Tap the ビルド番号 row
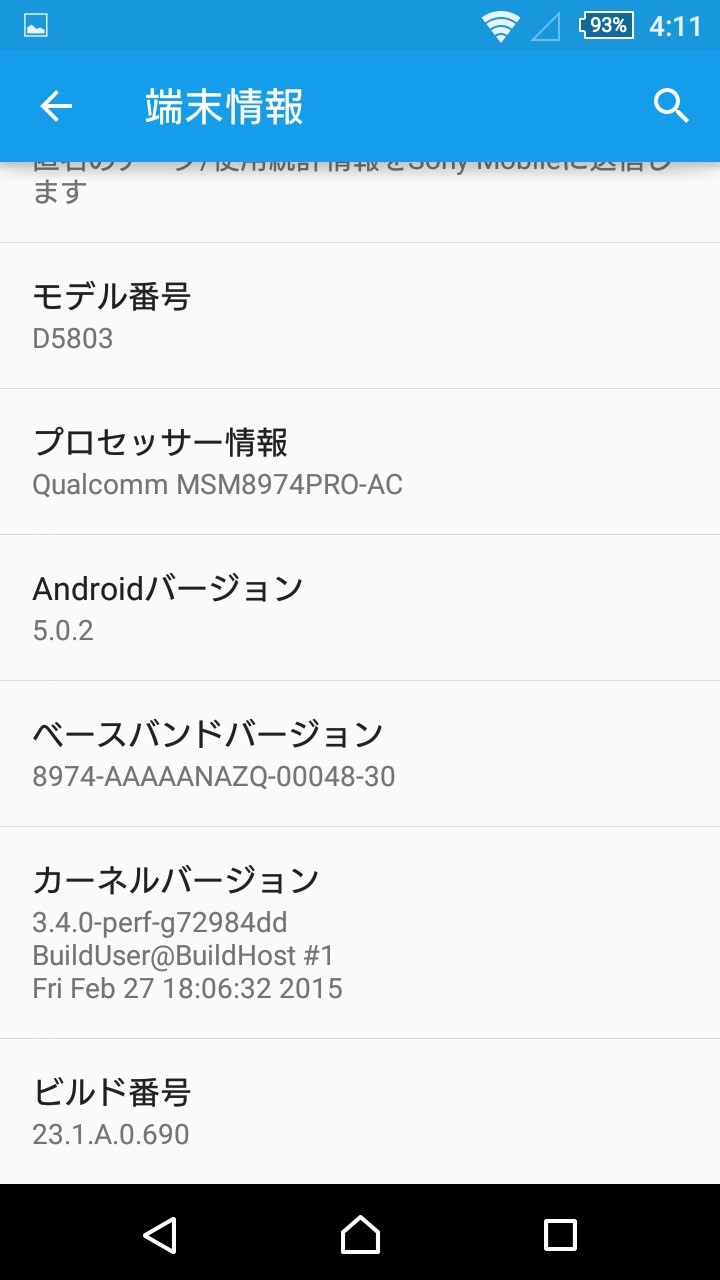The image size is (720, 1280). [360, 1112]
